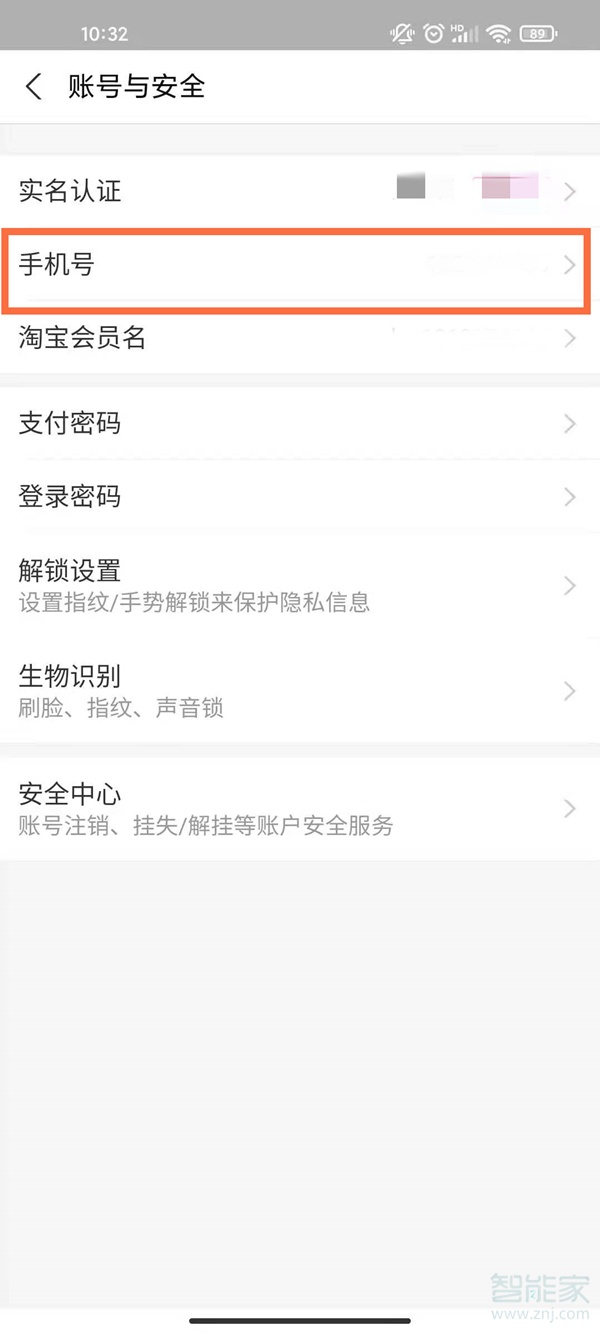Open 生物识别 settings row
600x1333 pixels.
(x=298, y=691)
